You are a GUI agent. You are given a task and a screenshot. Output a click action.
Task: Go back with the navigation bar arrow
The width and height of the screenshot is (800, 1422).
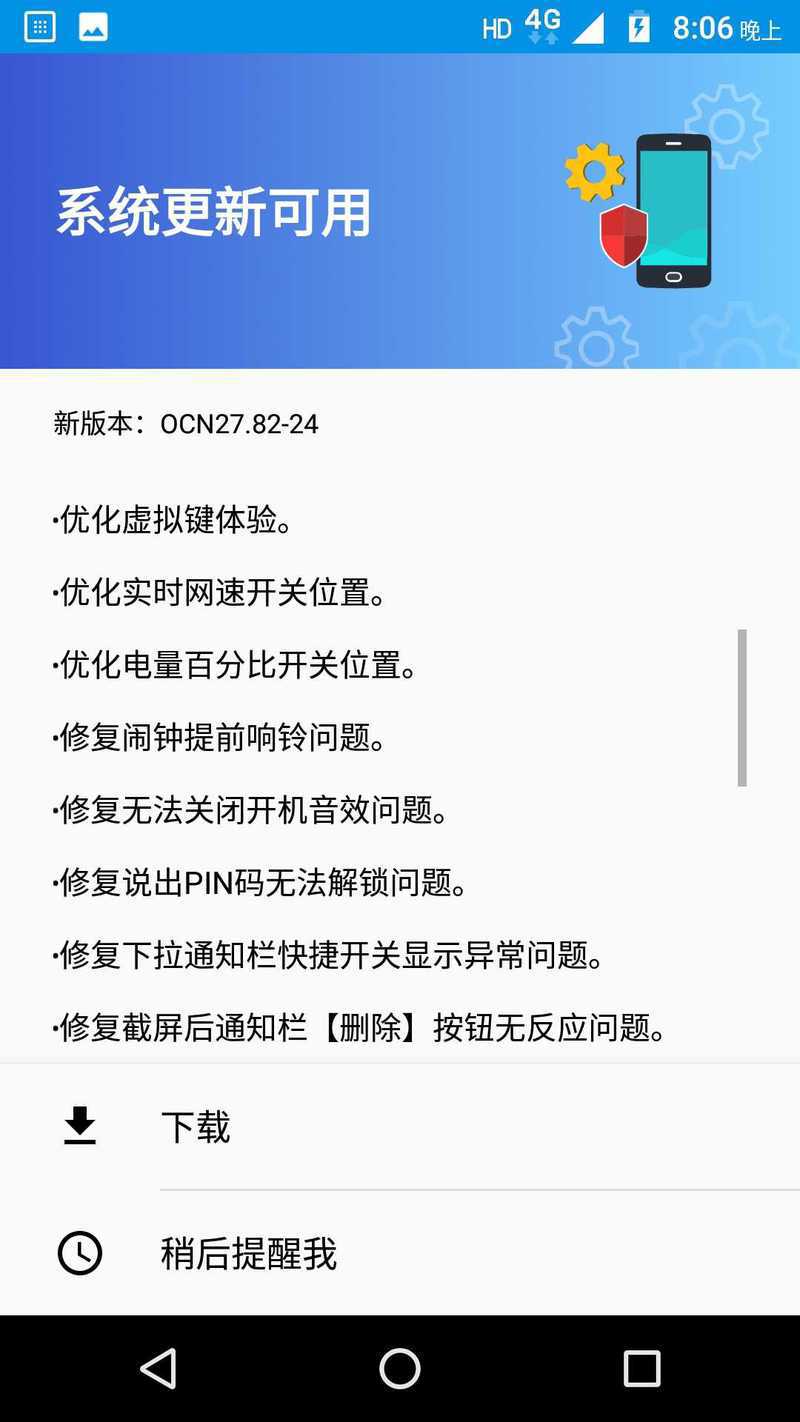click(159, 1369)
